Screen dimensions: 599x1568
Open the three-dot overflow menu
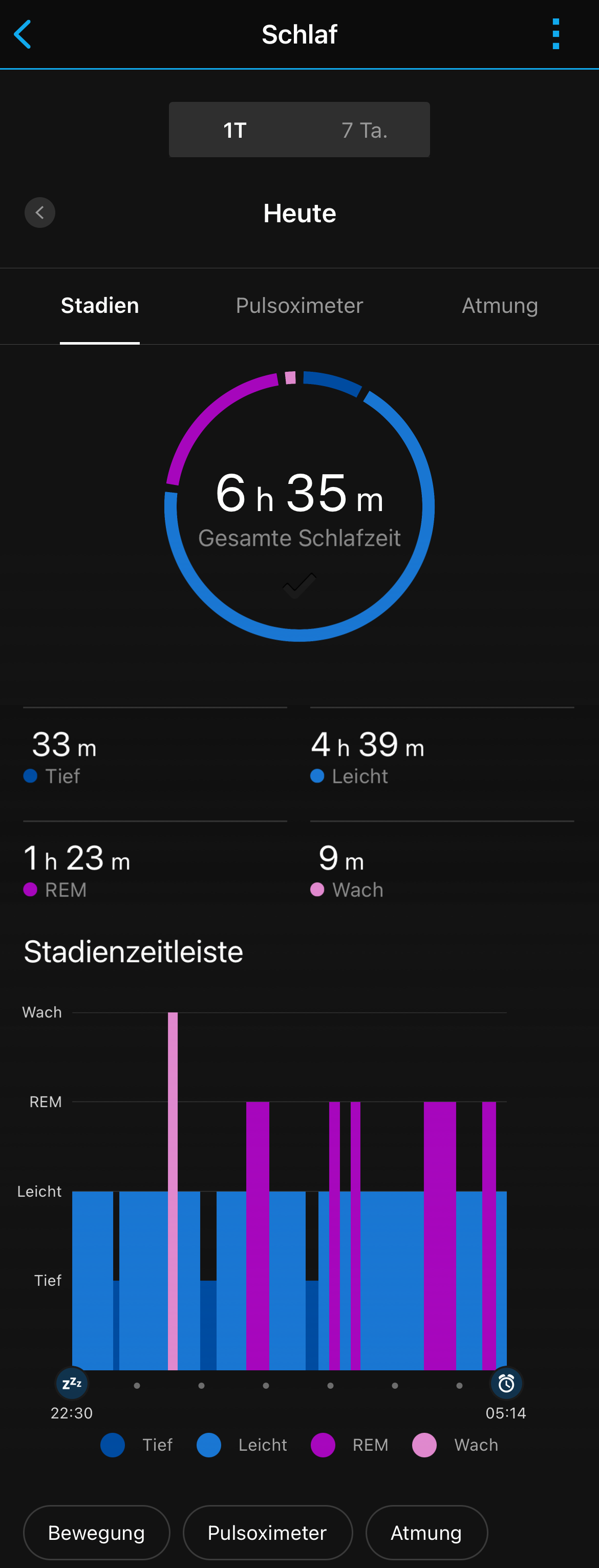pyautogui.click(x=555, y=34)
